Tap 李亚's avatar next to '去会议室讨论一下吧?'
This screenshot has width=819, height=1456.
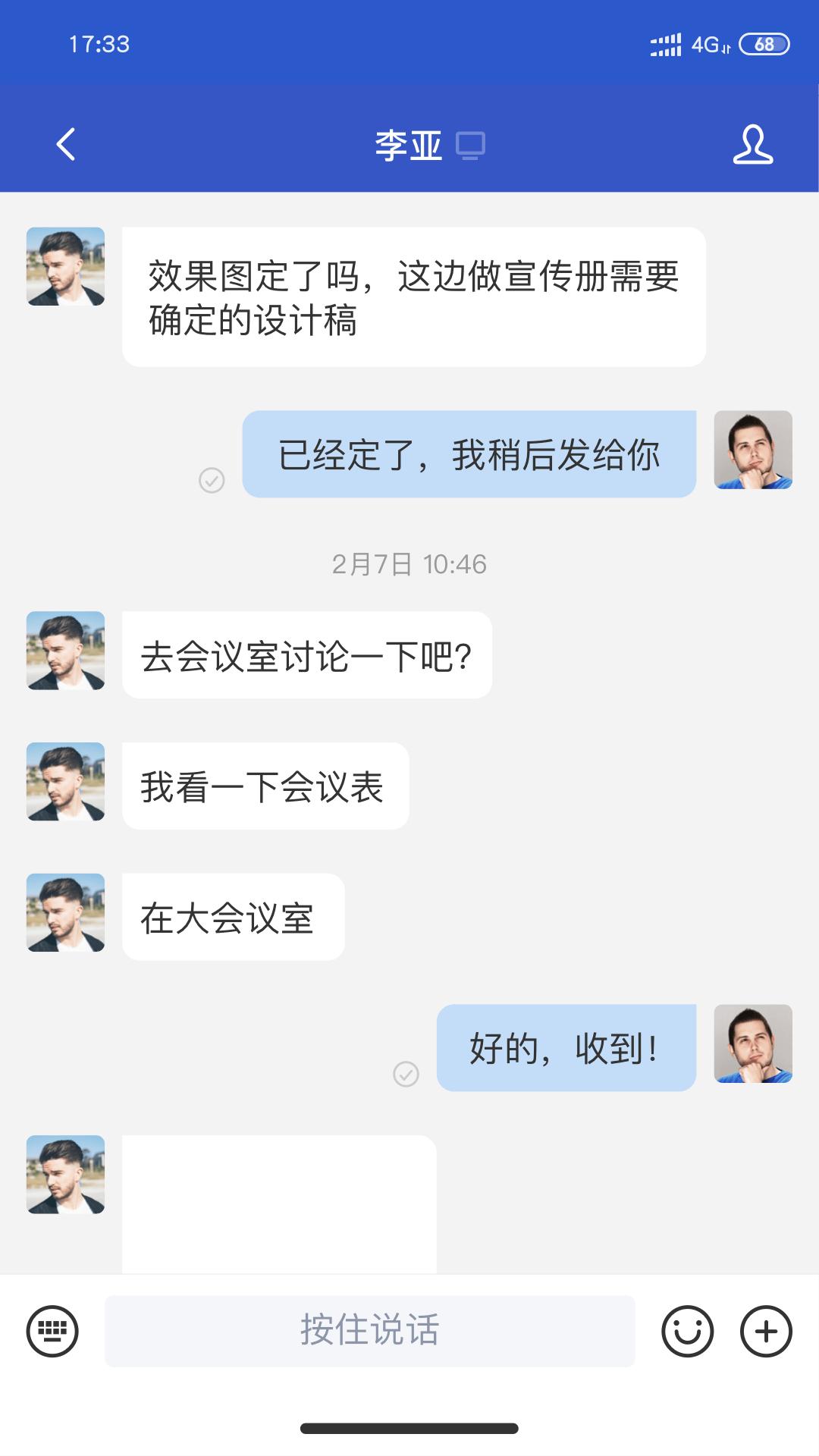[x=66, y=652]
